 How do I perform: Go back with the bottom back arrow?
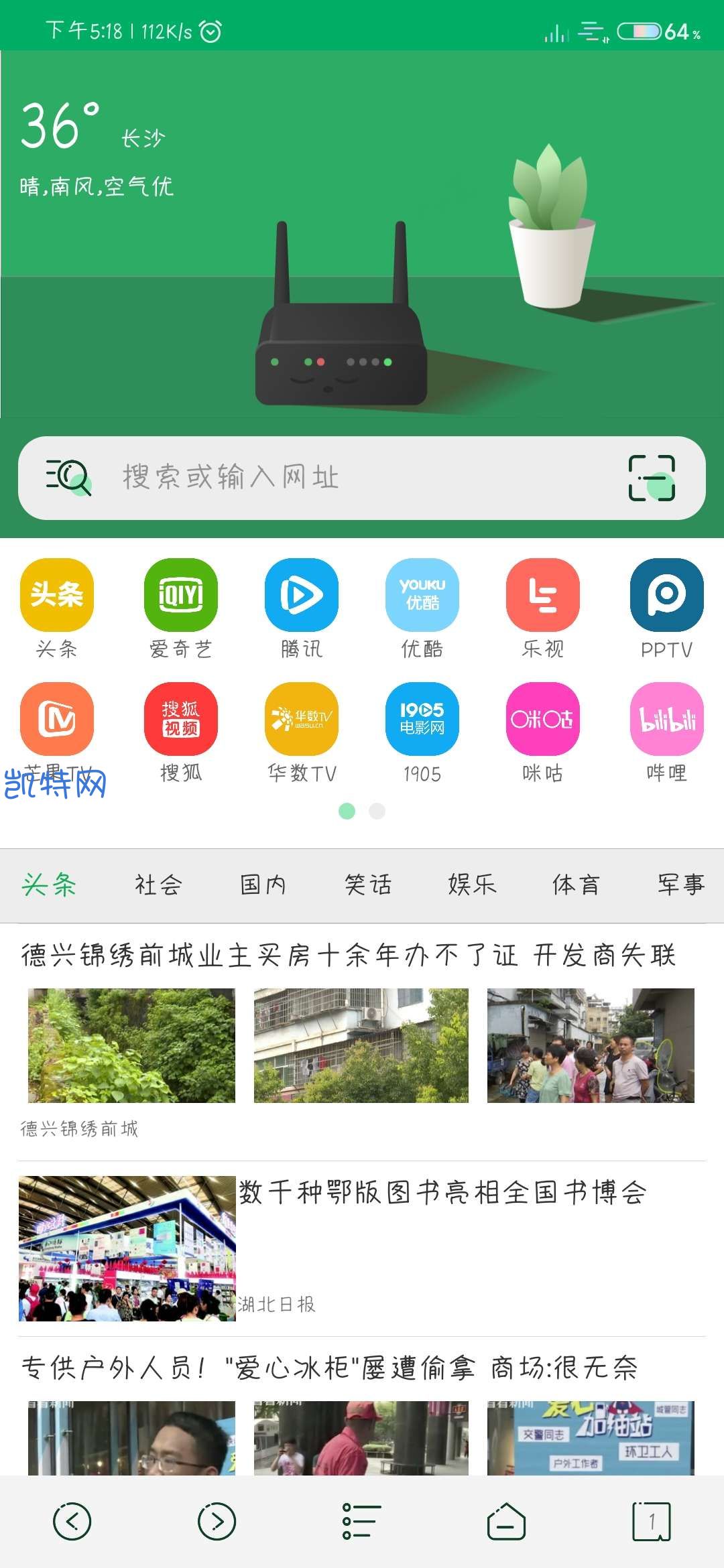click(72, 1521)
